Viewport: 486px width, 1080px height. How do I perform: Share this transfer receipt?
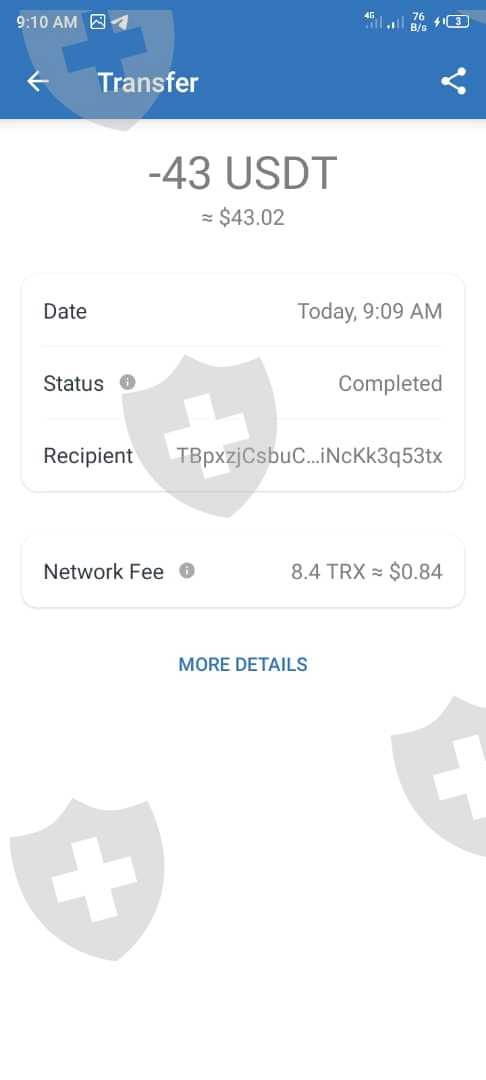pos(454,82)
